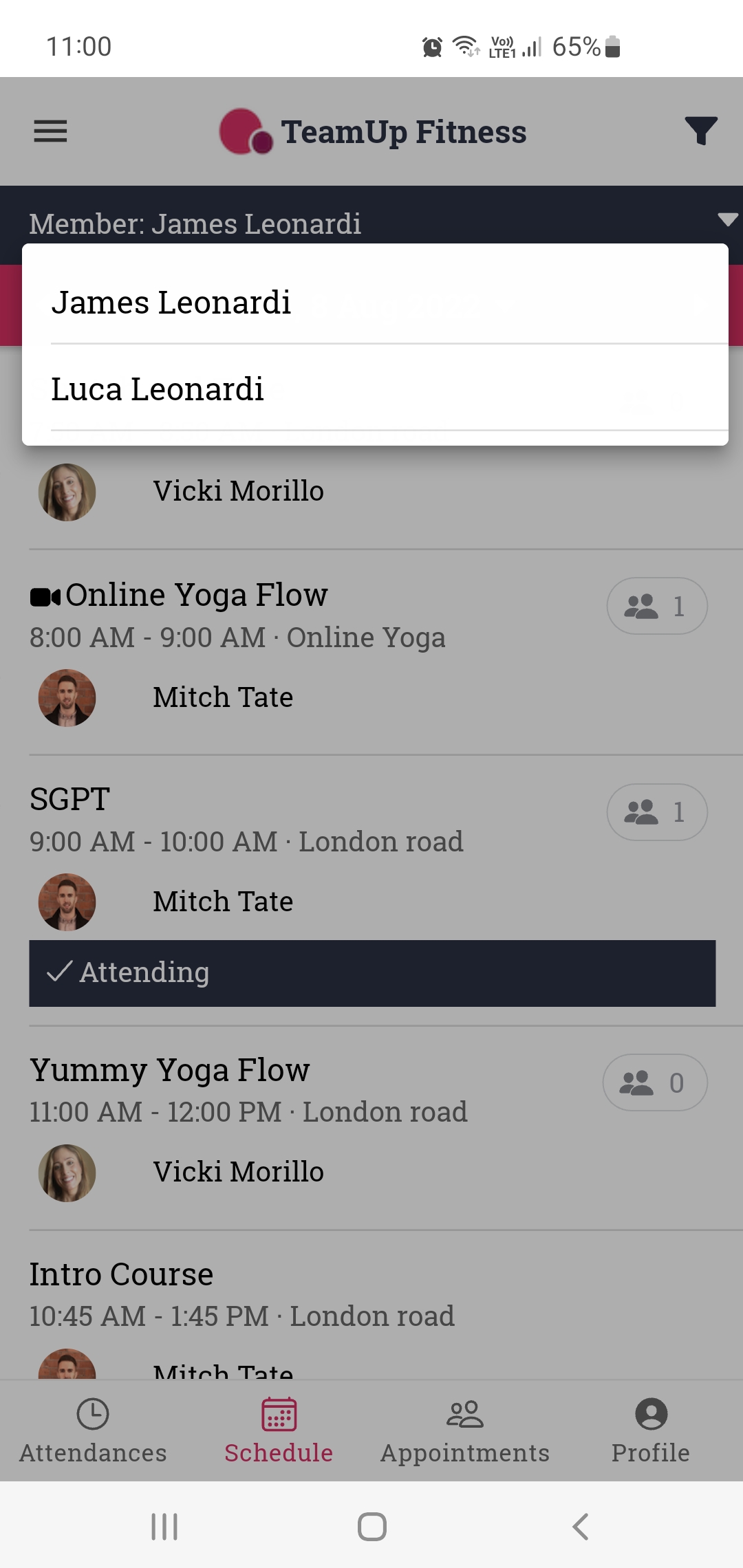Go to the Schedule tab

tap(279, 1430)
